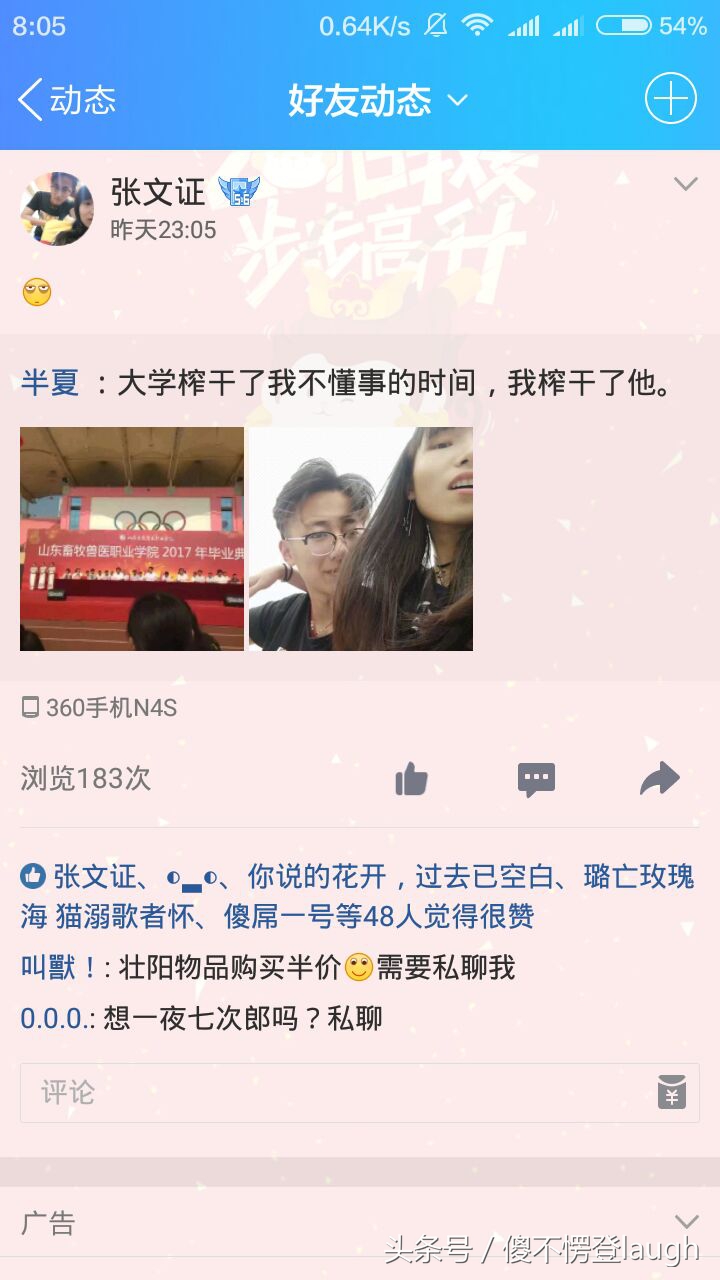Tap the VIP badge beside 张文证
This screenshot has width=720, height=1280.
(x=240, y=192)
